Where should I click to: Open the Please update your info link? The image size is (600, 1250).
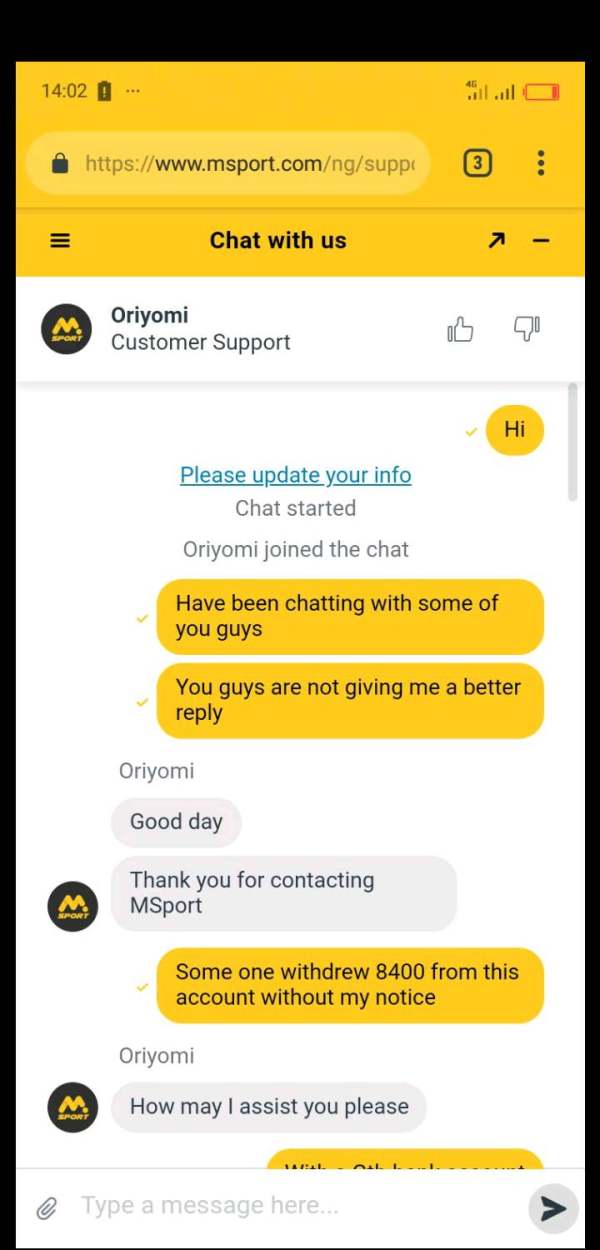[x=296, y=475]
